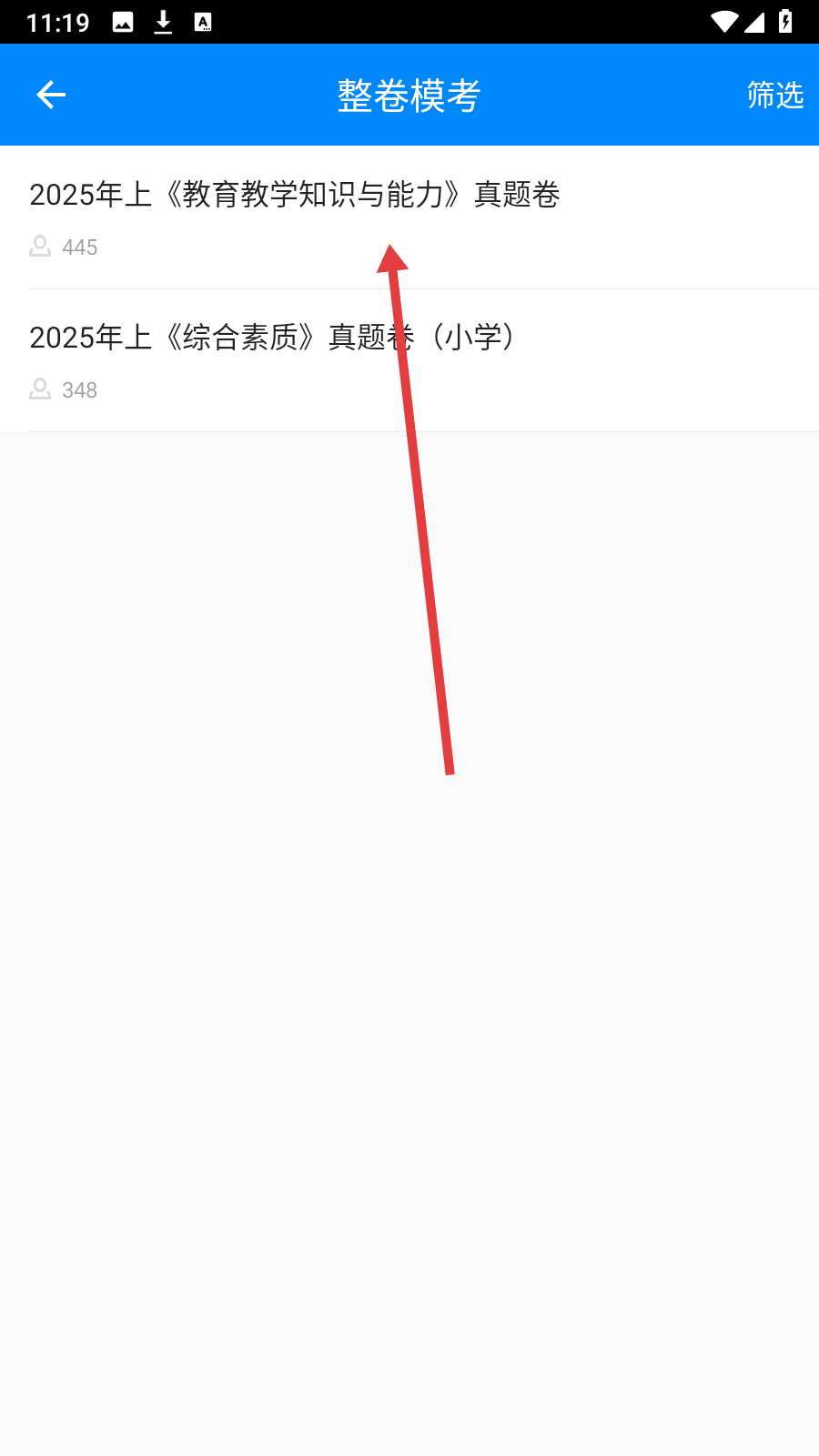Open 2025年上《综合素质》真题卷（小学）
Viewport: 819px width, 1456px height.
tap(409, 360)
